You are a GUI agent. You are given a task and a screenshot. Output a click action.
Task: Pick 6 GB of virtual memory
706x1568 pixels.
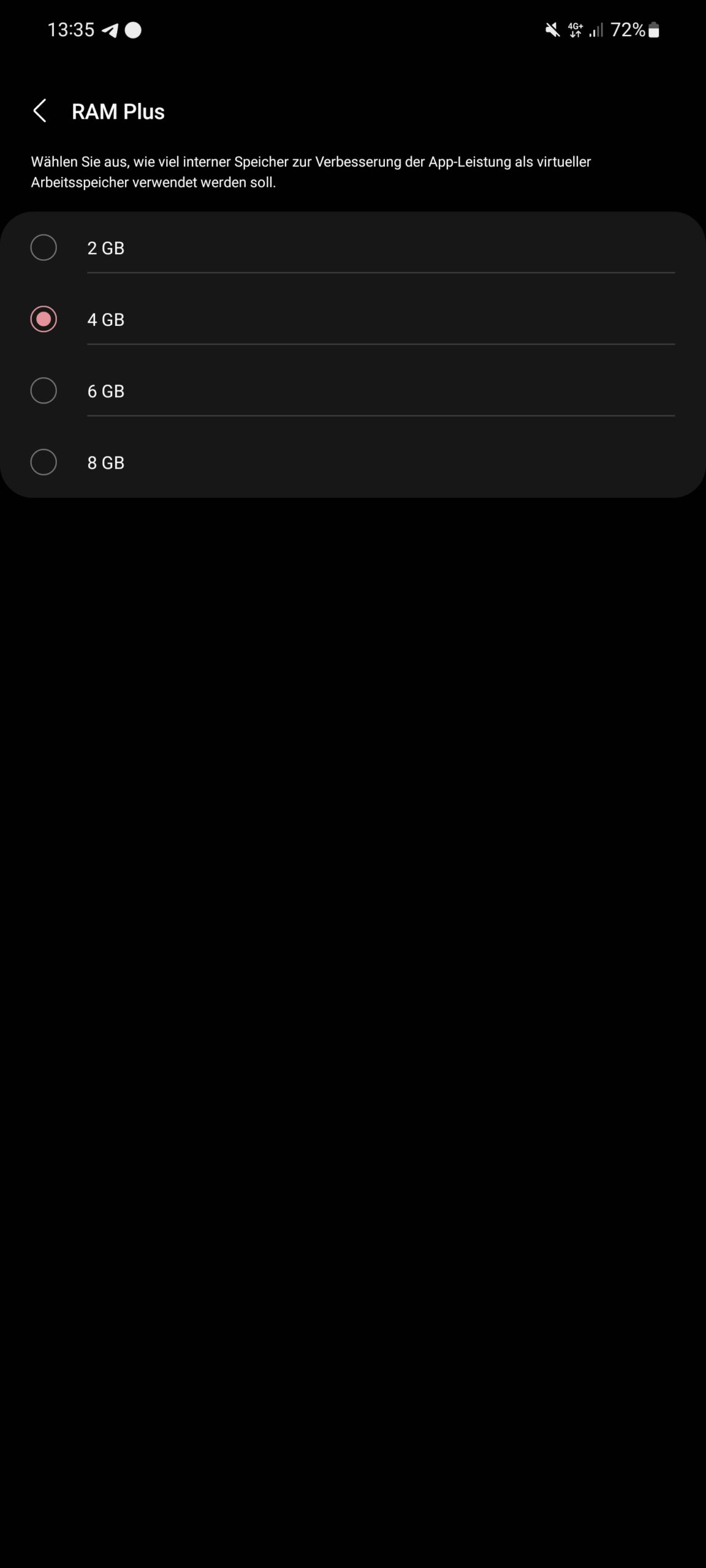(353, 391)
